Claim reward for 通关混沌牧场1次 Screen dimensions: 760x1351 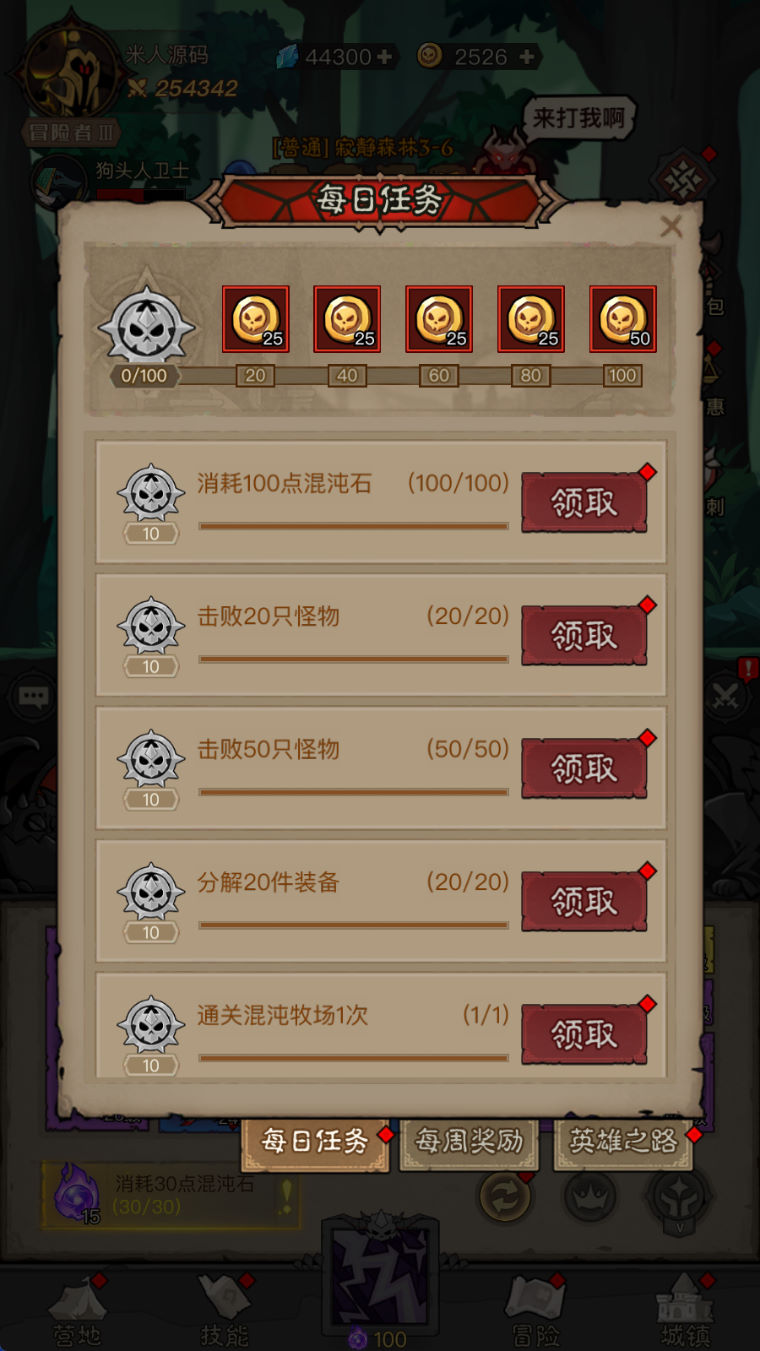(x=584, y=1034)
